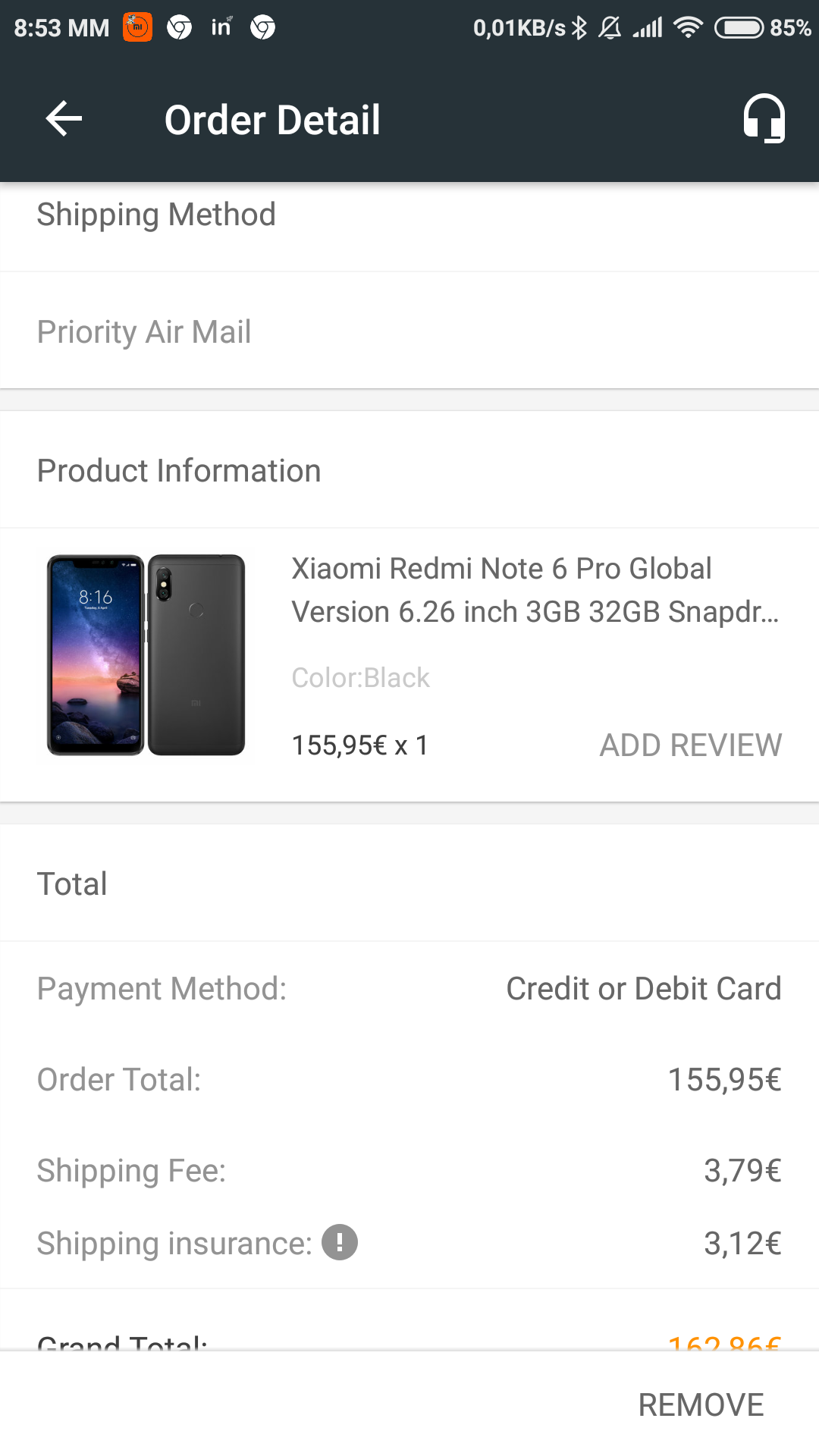Remove this order
Image resolution: width=819 pixels, height=1456 pixels.
[701, 1404]
